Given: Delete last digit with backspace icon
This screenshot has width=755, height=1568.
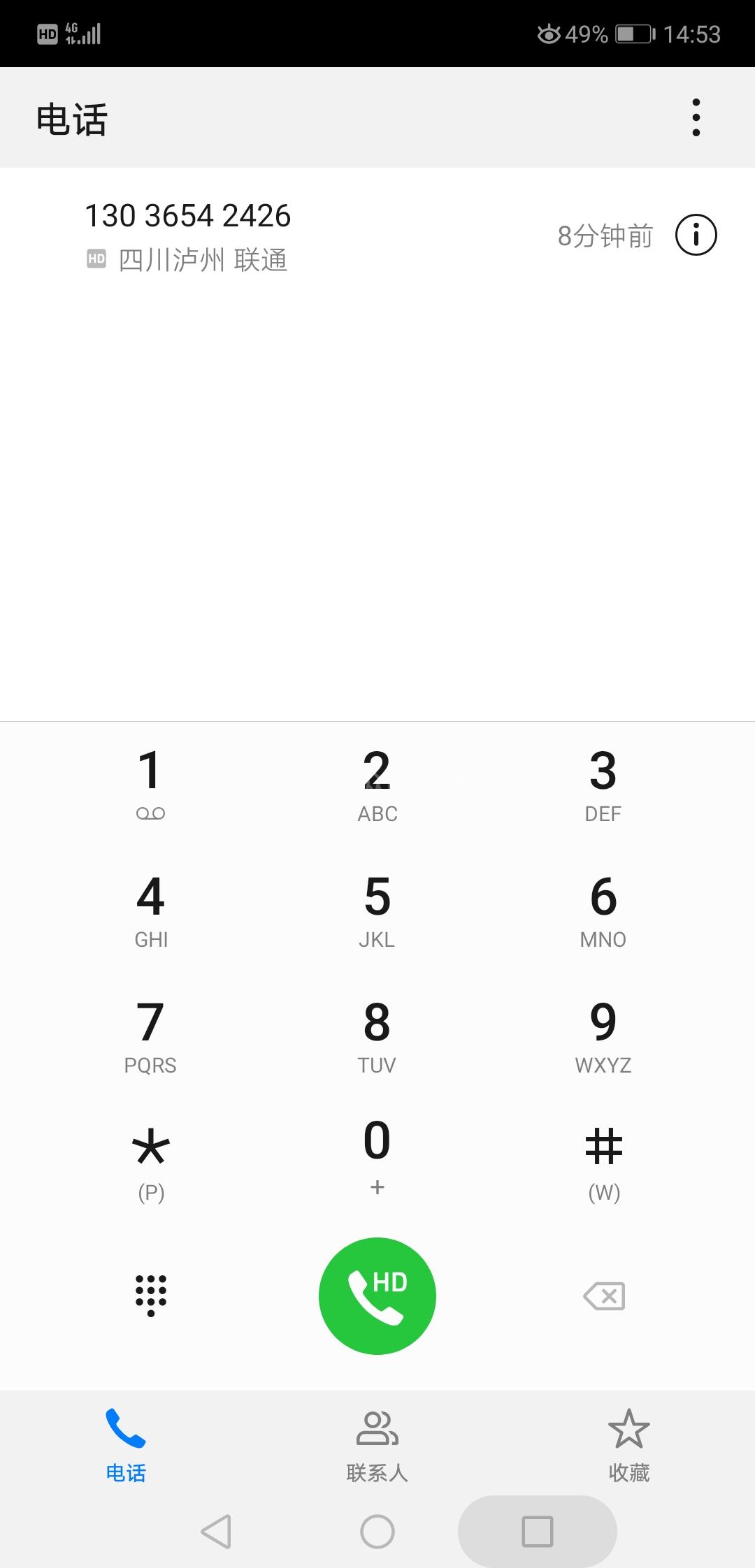Looking at the screenshot, I should pos(604,1296).
